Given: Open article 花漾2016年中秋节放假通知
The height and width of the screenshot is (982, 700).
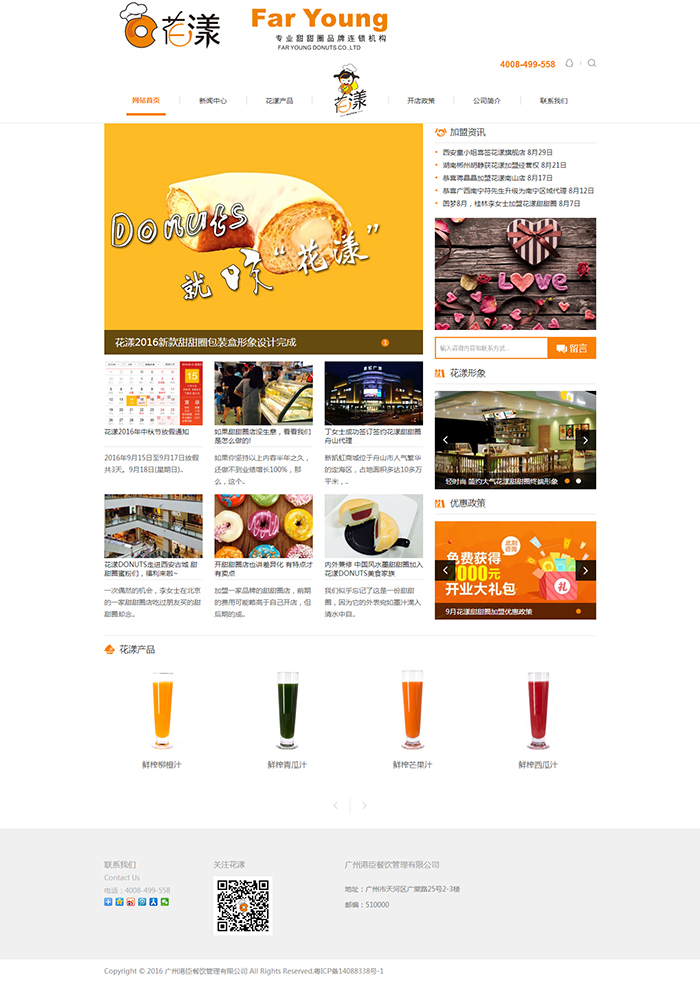Looking at the screenshot, I should pos(146,432).
